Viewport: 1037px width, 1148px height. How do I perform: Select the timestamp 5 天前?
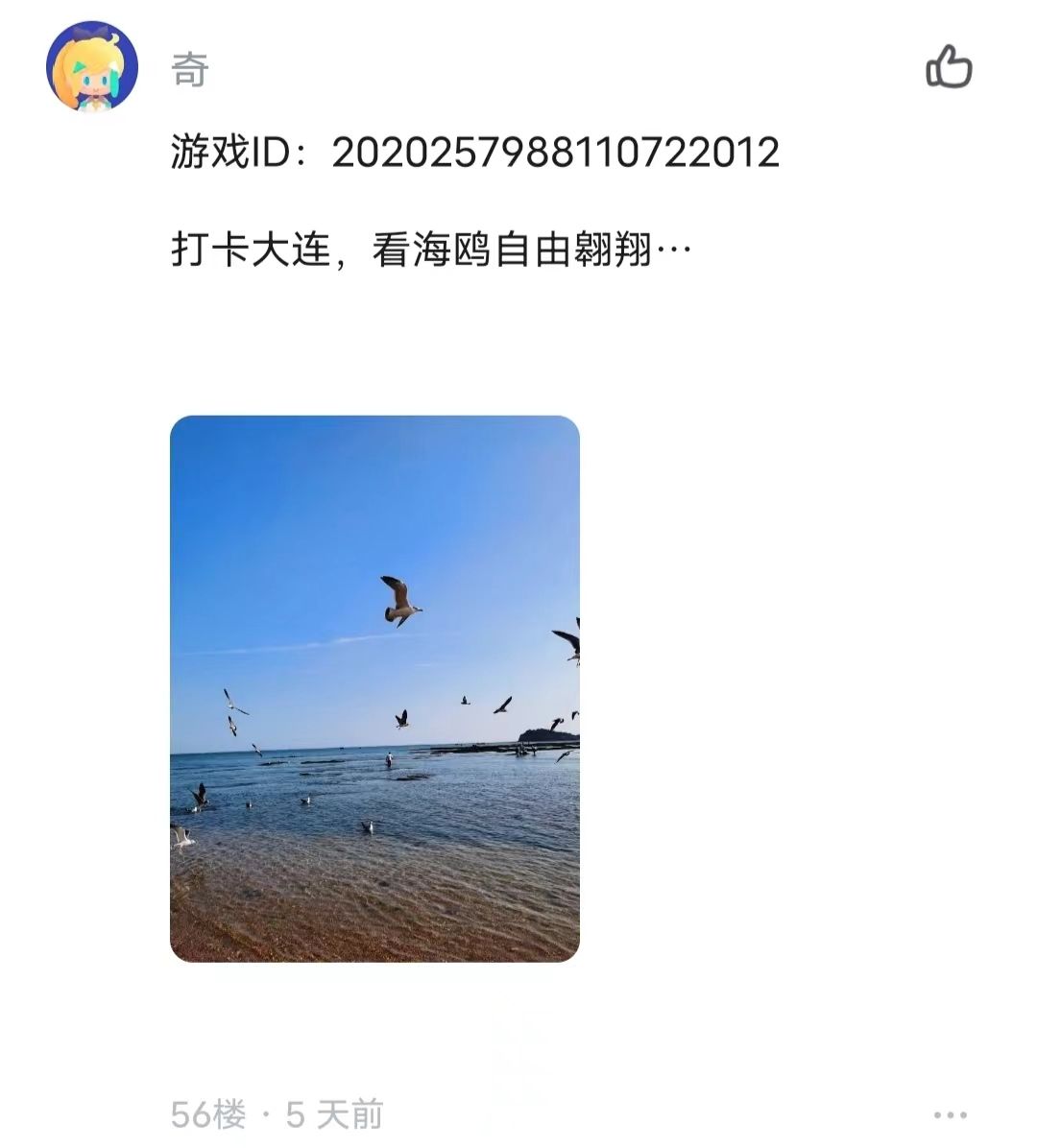point(331,1113)
